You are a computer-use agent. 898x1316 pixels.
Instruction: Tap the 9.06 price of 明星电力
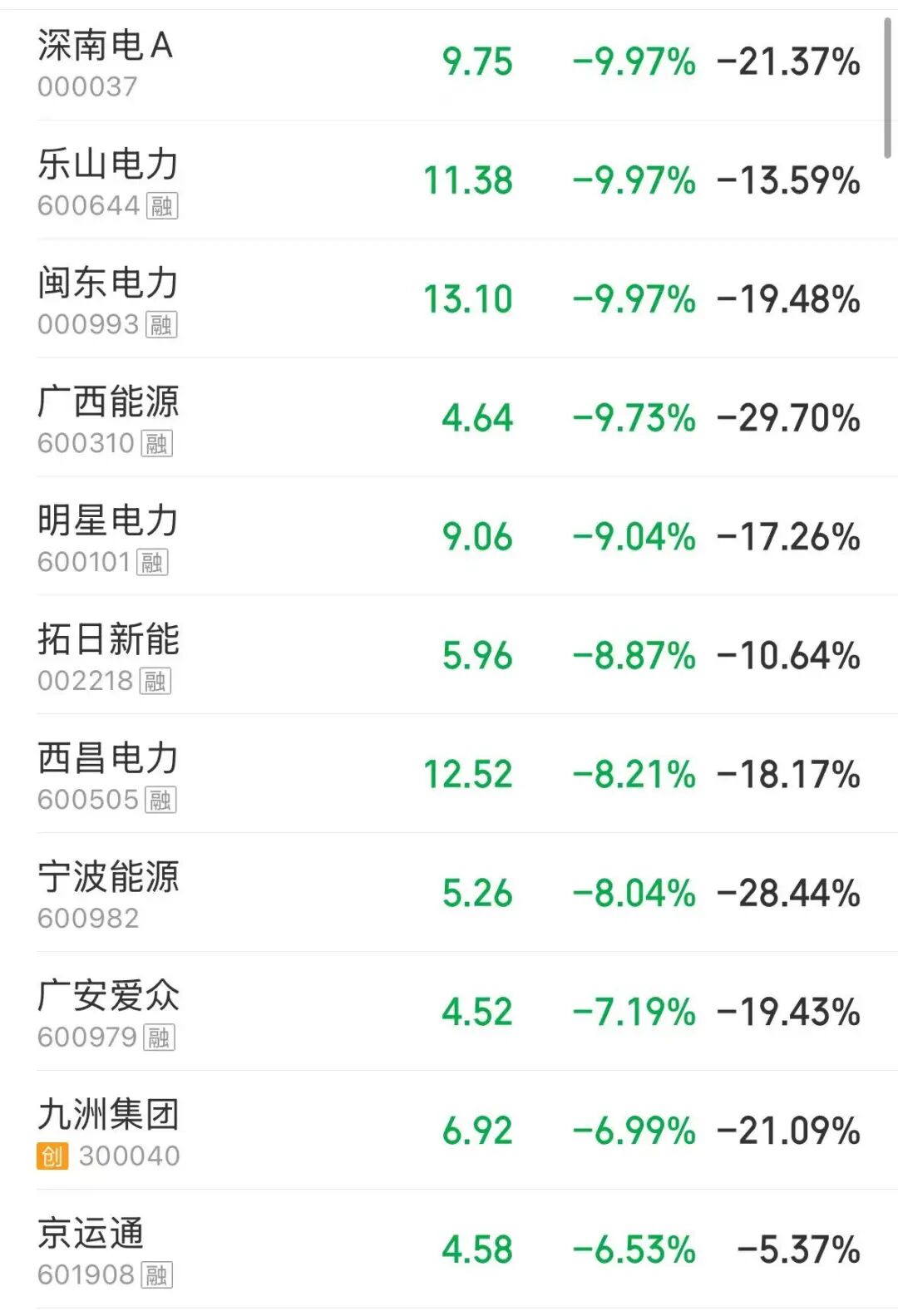click(476, 537)
